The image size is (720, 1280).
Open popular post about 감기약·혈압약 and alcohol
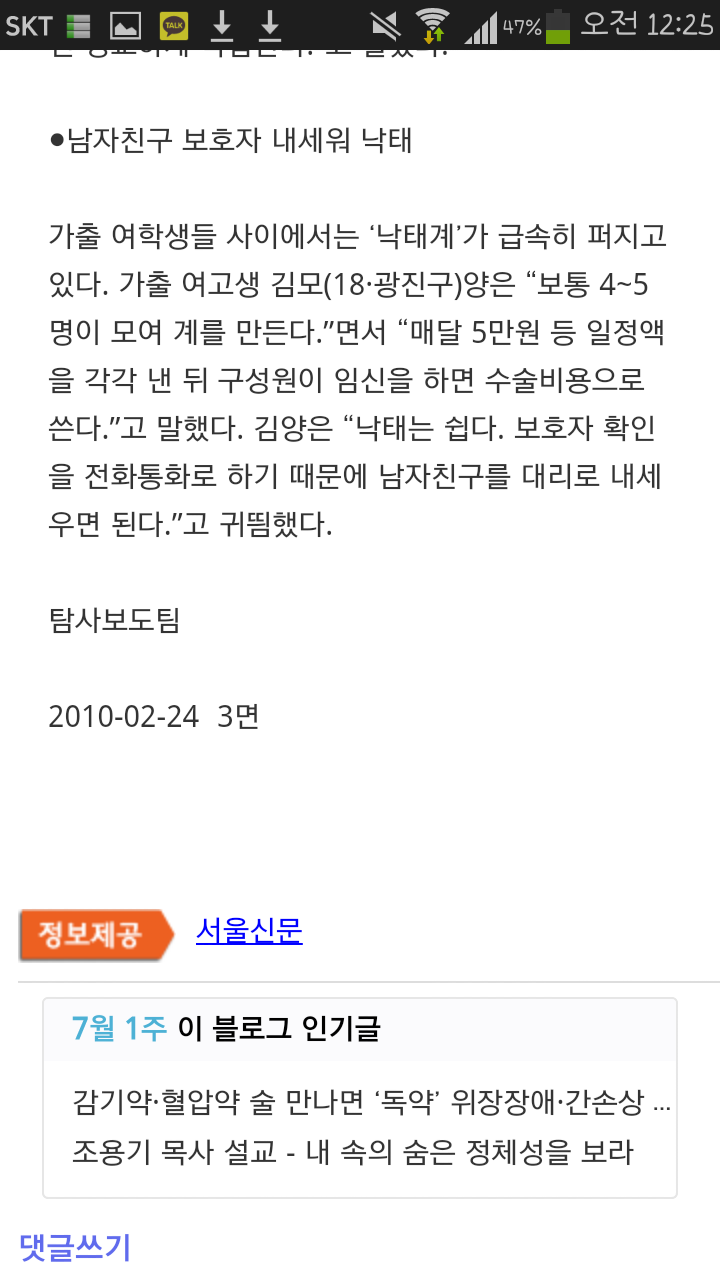pos(371,1103)
